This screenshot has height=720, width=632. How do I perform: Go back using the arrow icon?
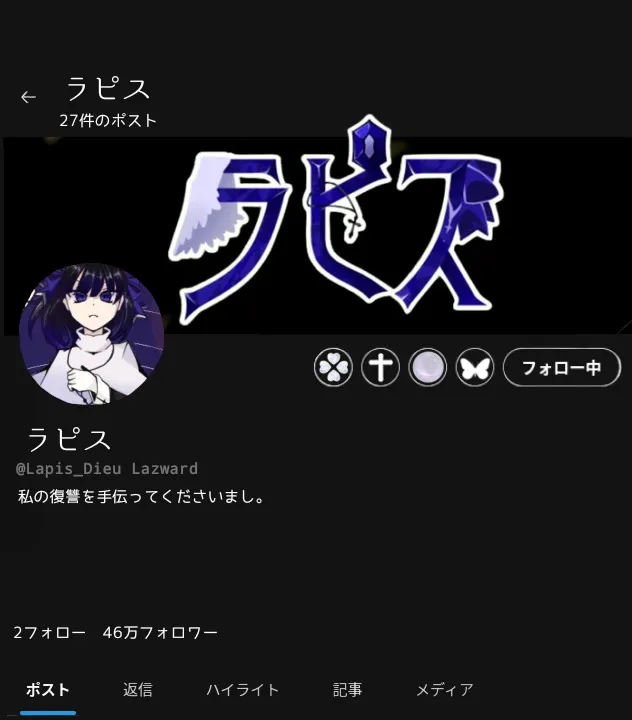point(28,97)
